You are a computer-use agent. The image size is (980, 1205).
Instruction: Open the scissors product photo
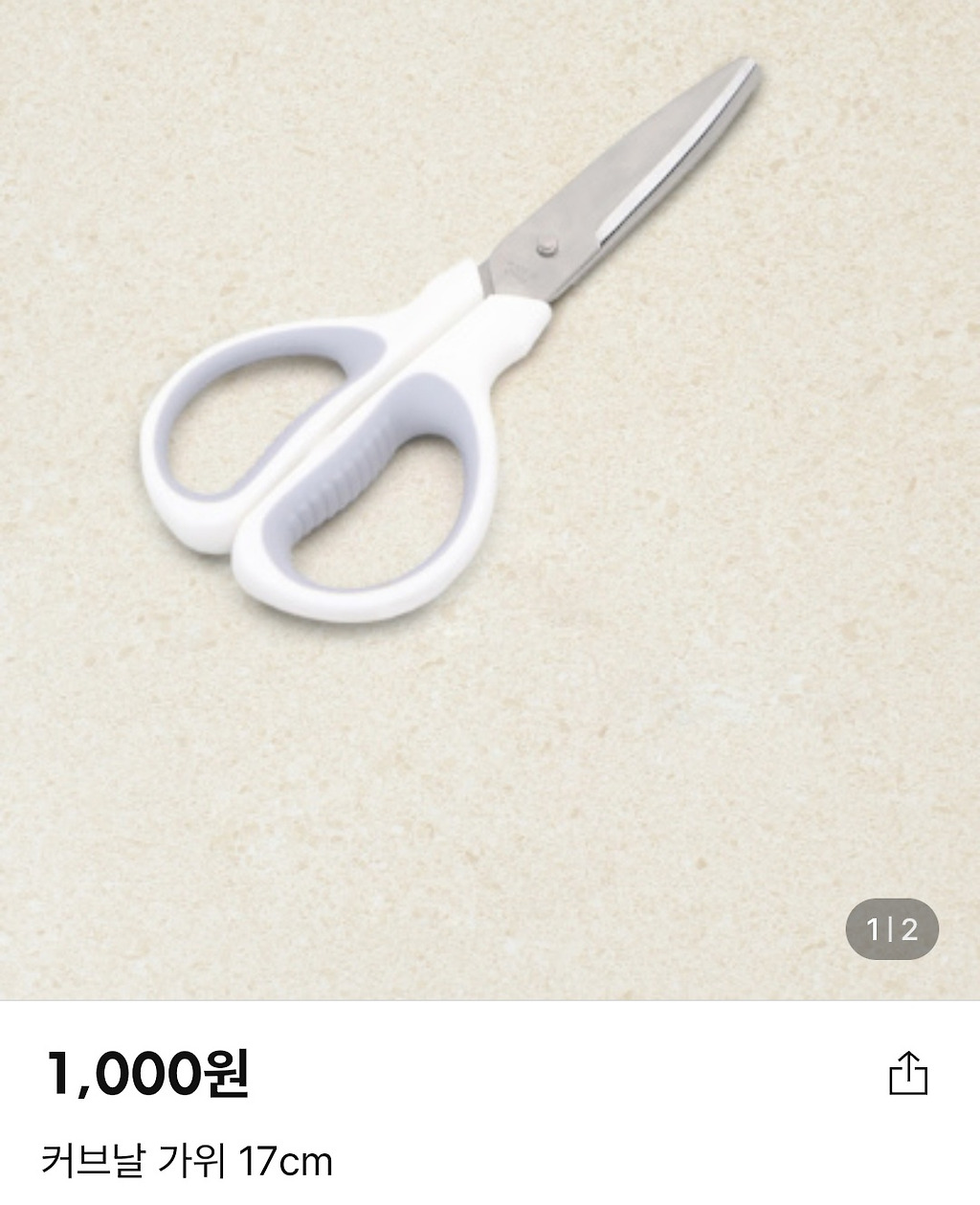490,500
